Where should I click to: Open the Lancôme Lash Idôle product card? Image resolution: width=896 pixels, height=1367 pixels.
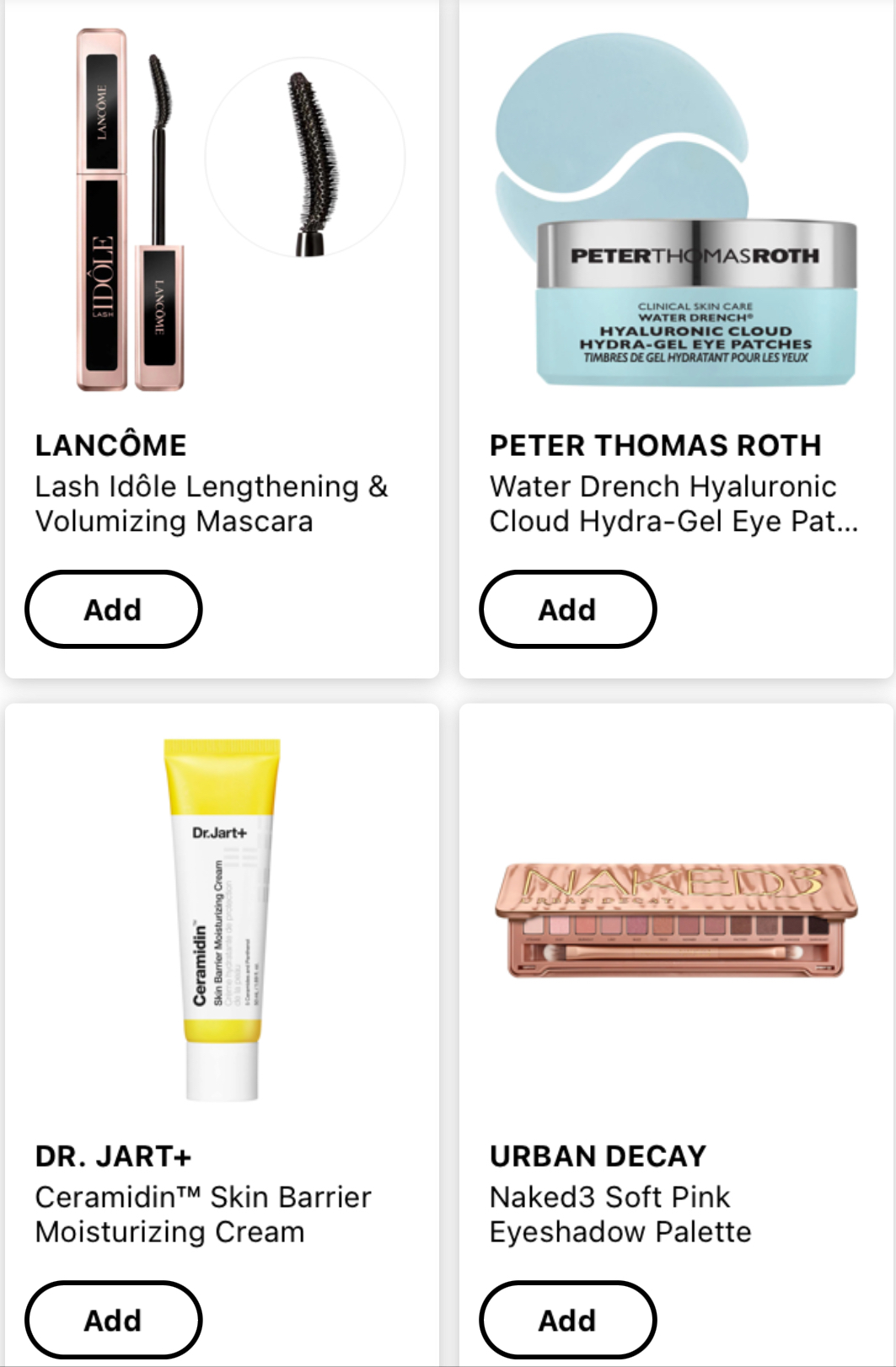[x=211, y=503]
